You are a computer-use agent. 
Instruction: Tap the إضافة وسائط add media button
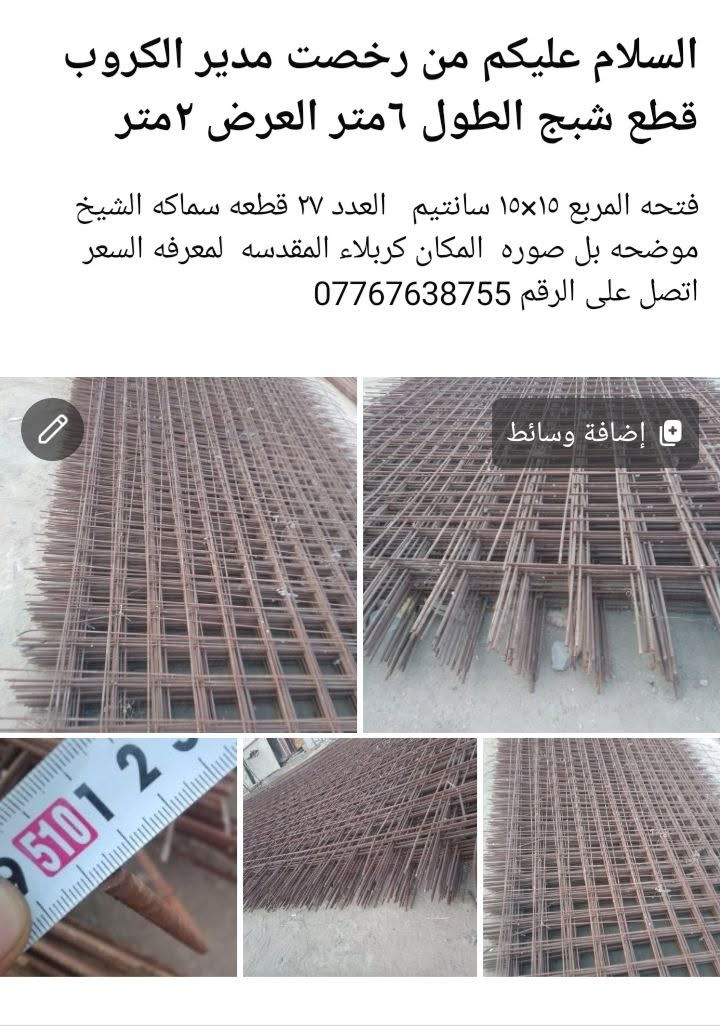pos(595,434)
